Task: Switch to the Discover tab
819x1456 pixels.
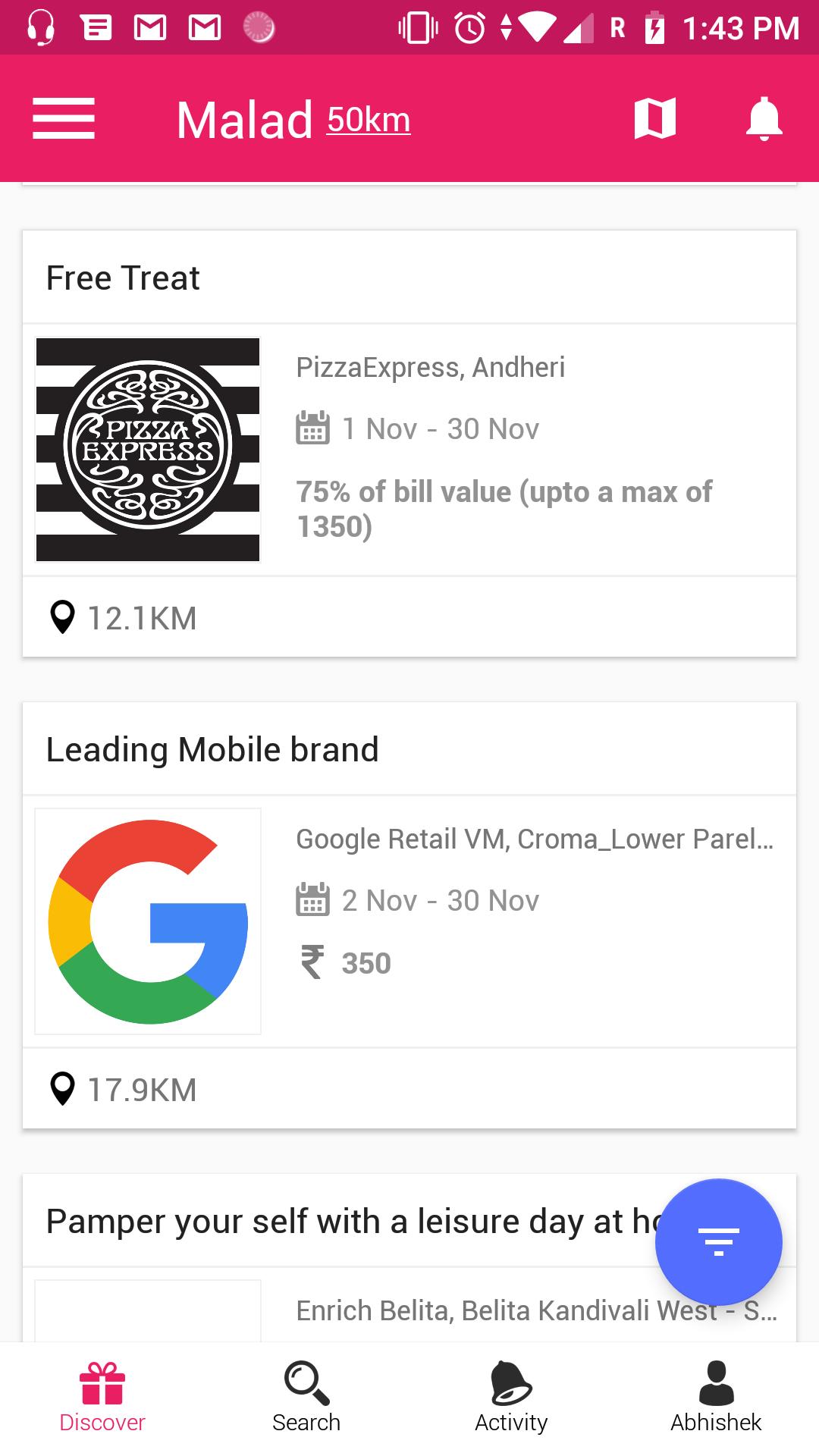Action: (102, 1398)
